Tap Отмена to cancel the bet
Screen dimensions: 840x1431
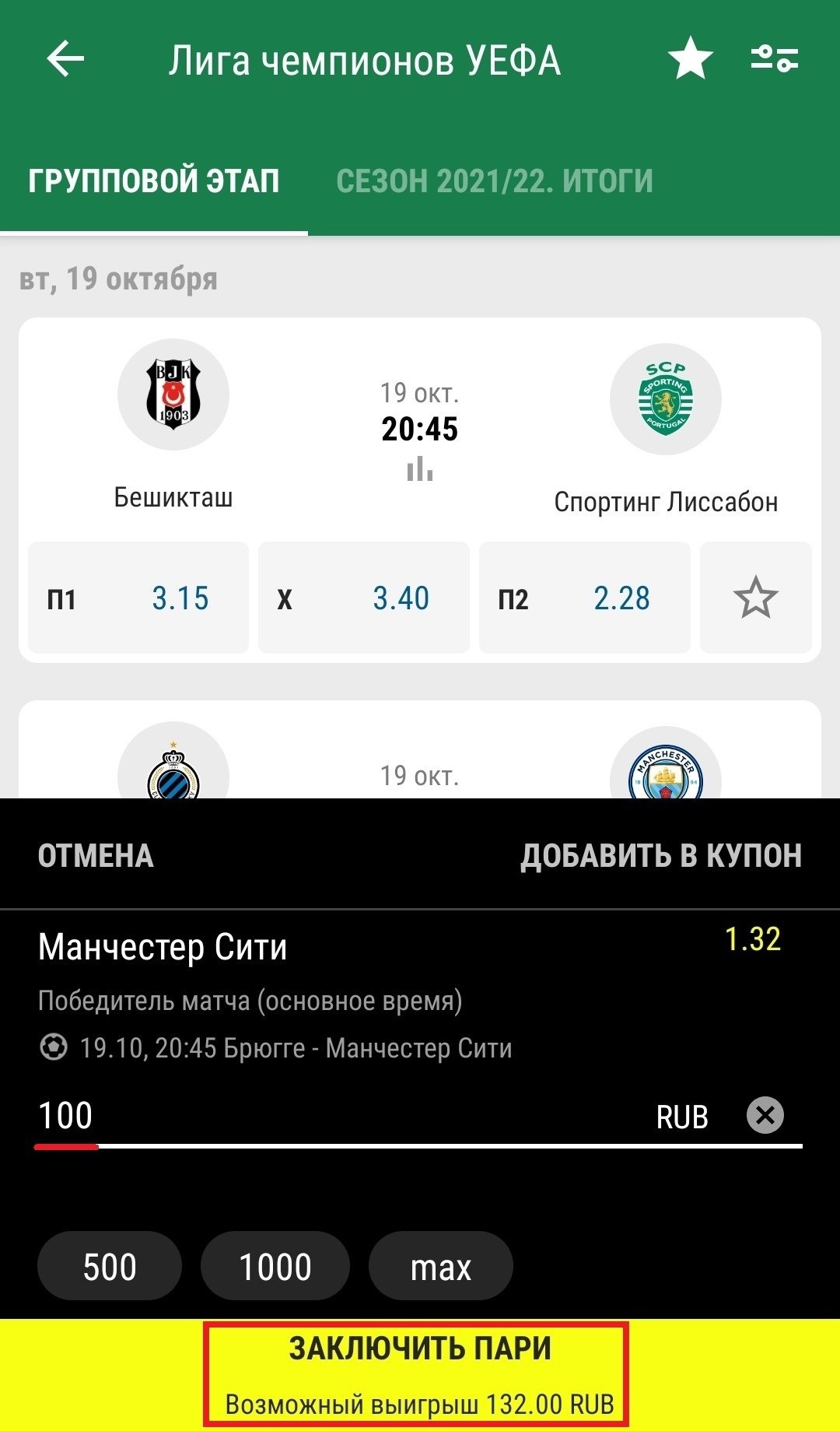pos(96,856)
